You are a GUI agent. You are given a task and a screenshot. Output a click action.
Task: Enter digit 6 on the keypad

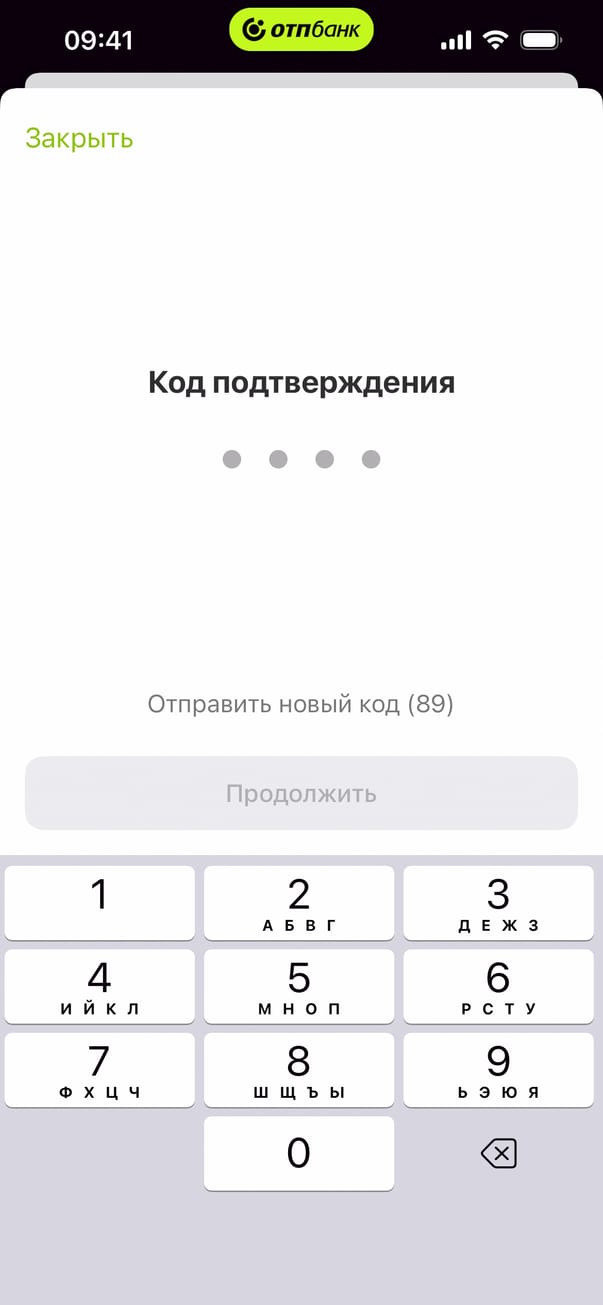(x=498, y=986)
